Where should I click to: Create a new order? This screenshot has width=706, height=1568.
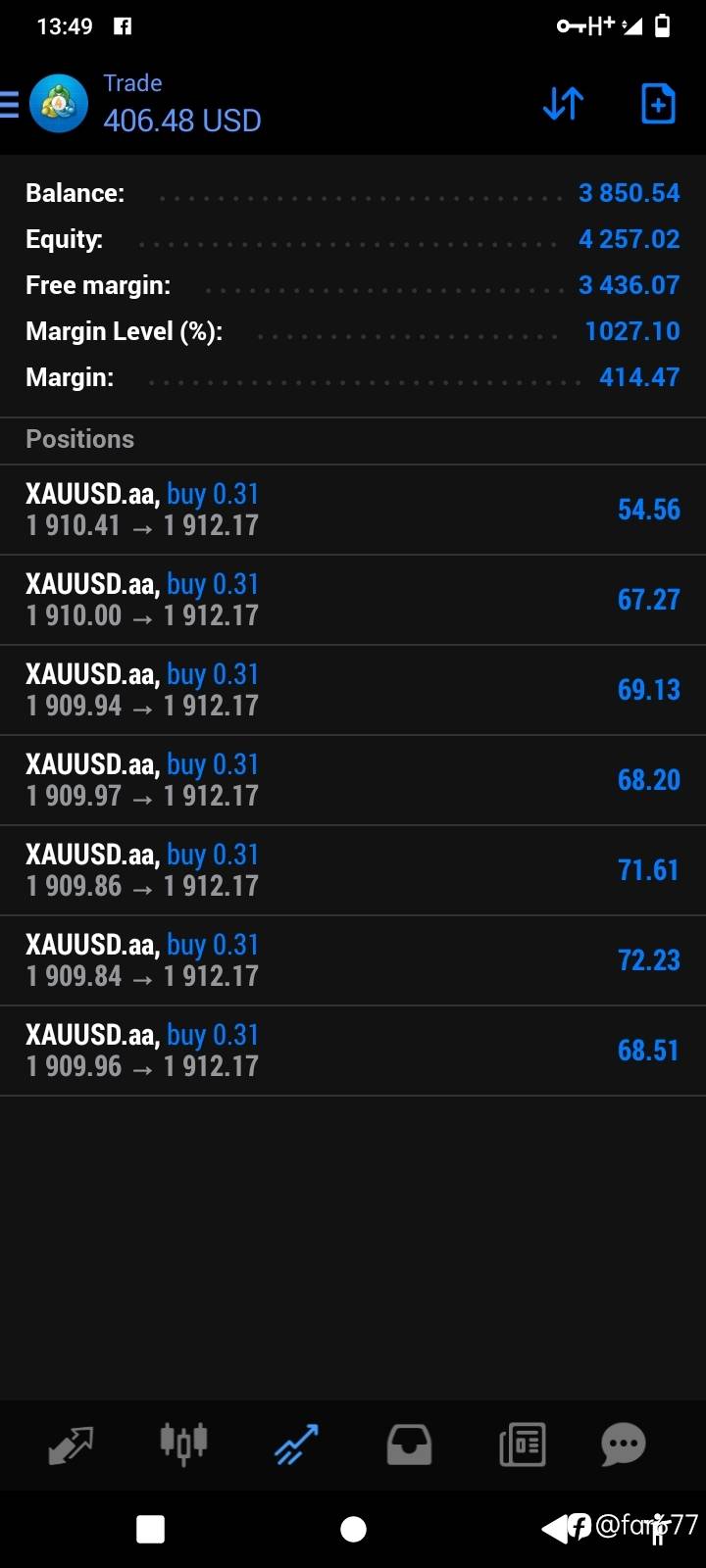(x=658, y=103)
